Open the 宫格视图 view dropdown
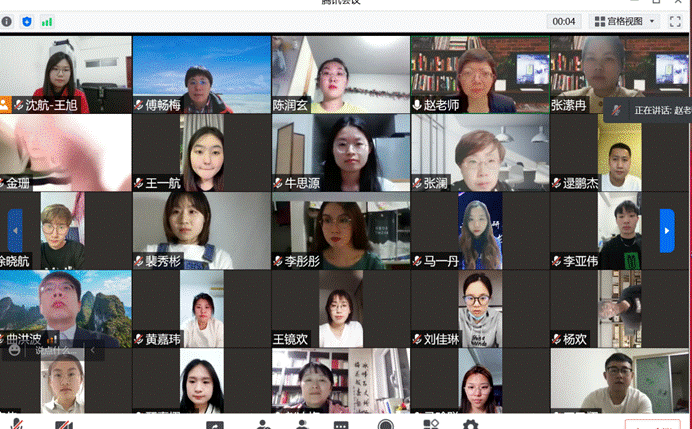692x429 pixels. [625, 20]
